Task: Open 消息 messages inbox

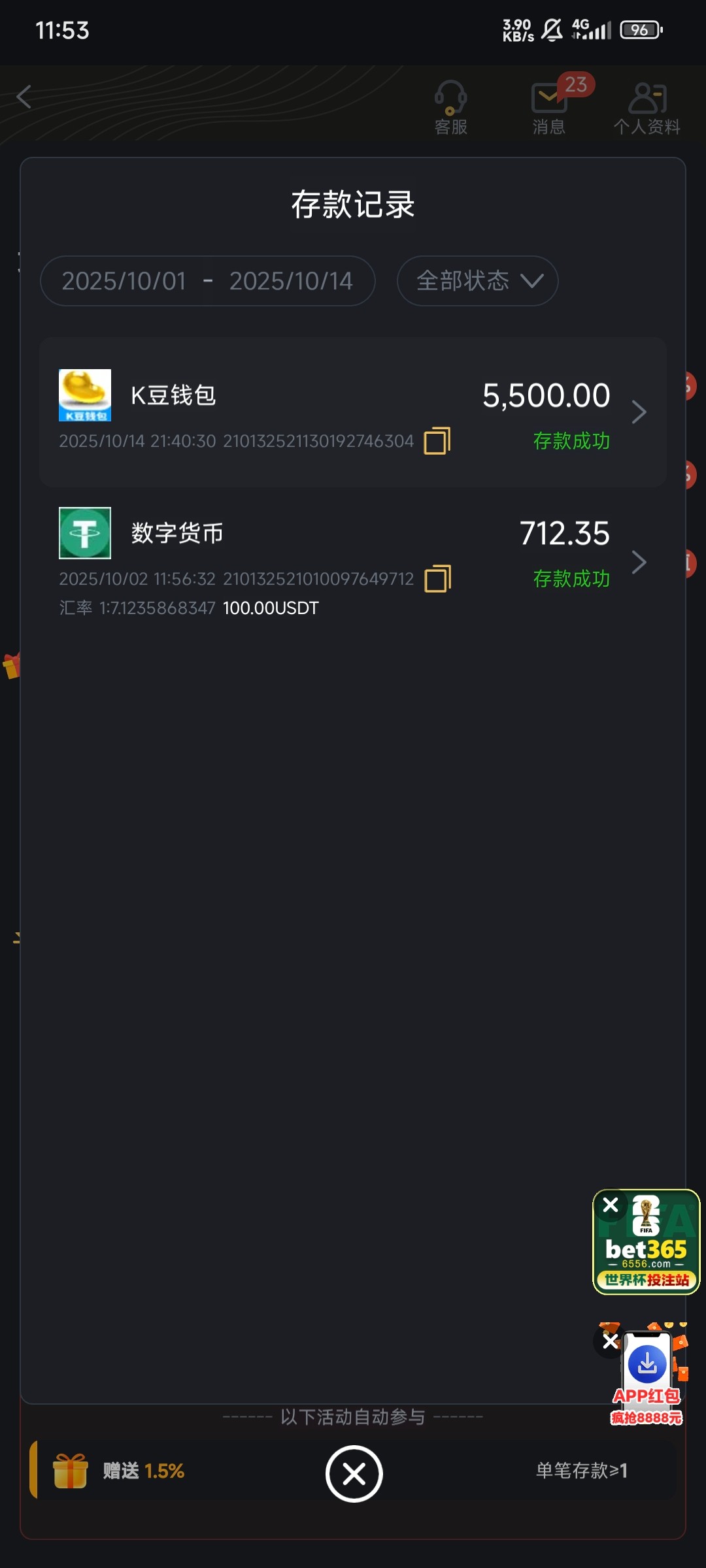Action: click(548, 107)
